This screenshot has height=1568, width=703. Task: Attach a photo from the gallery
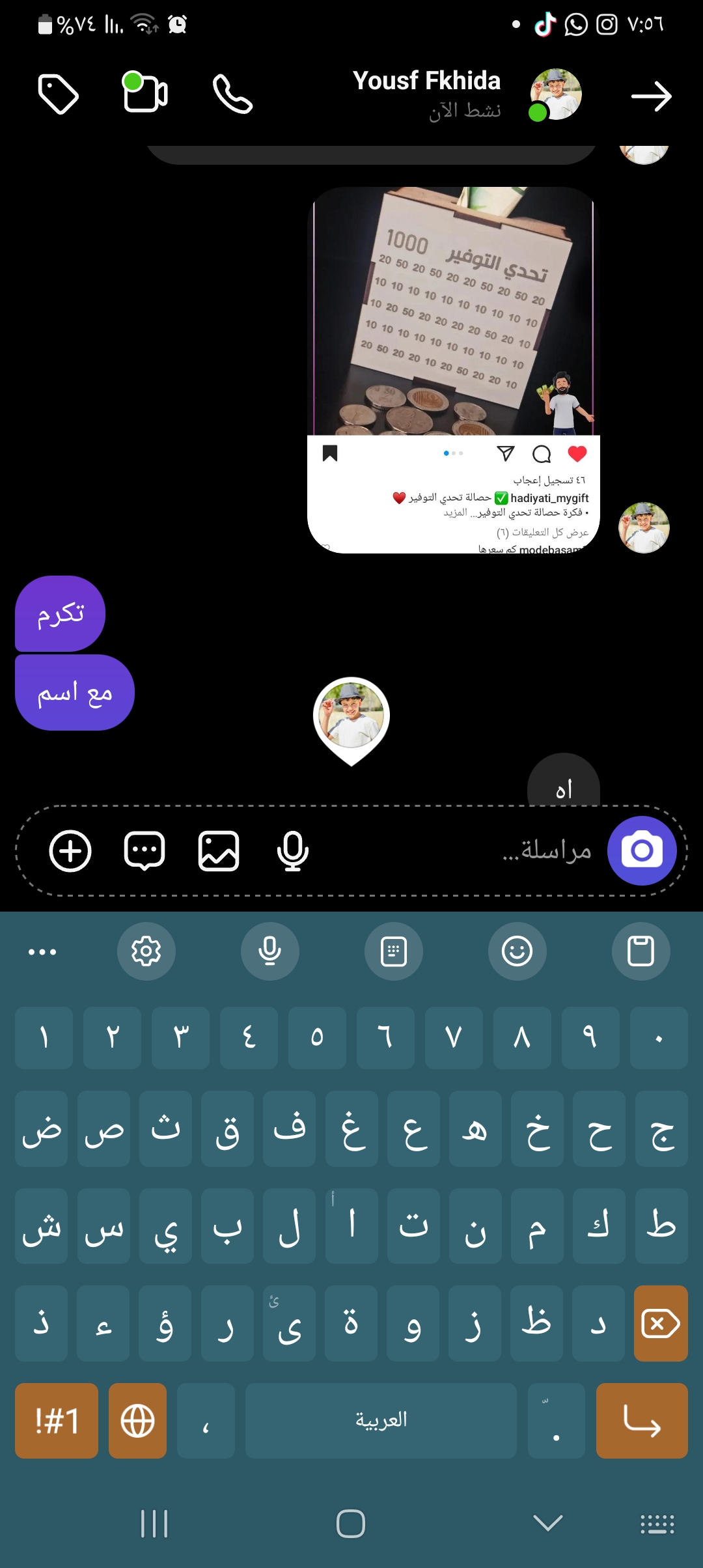[219, 850]
